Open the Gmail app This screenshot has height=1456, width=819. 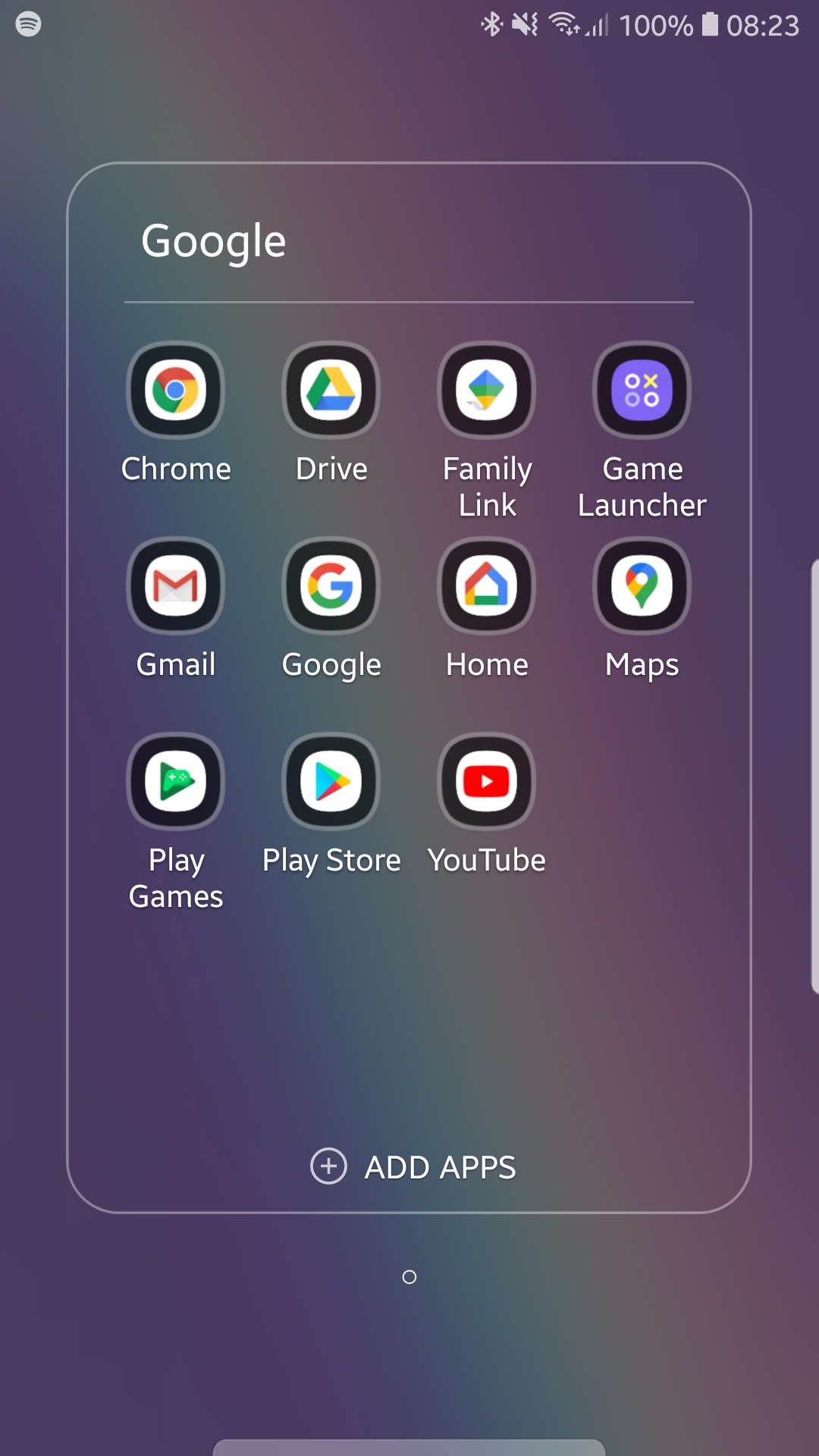[x=175, y=586]
